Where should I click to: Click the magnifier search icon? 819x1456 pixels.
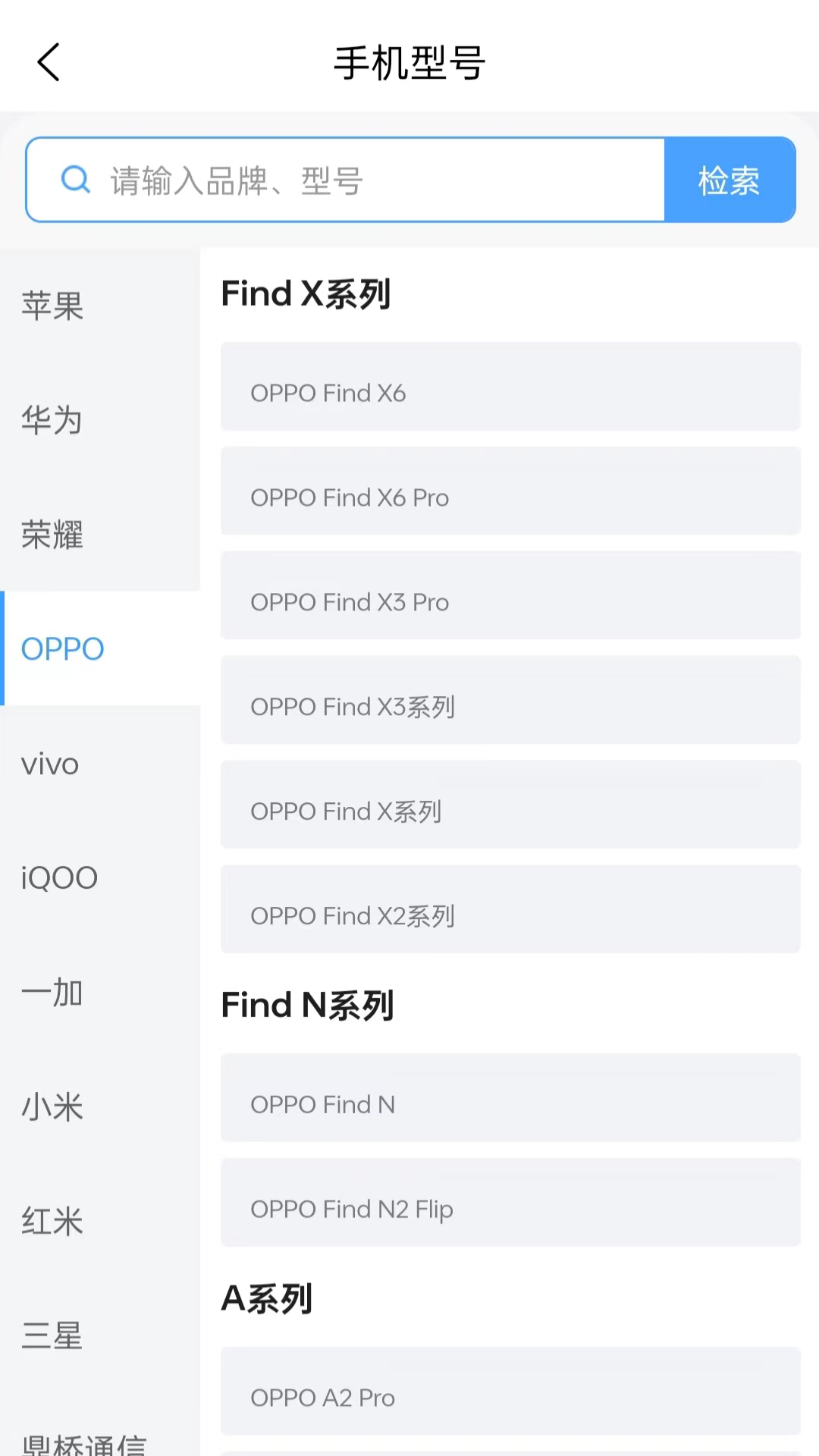coord(74,180)
